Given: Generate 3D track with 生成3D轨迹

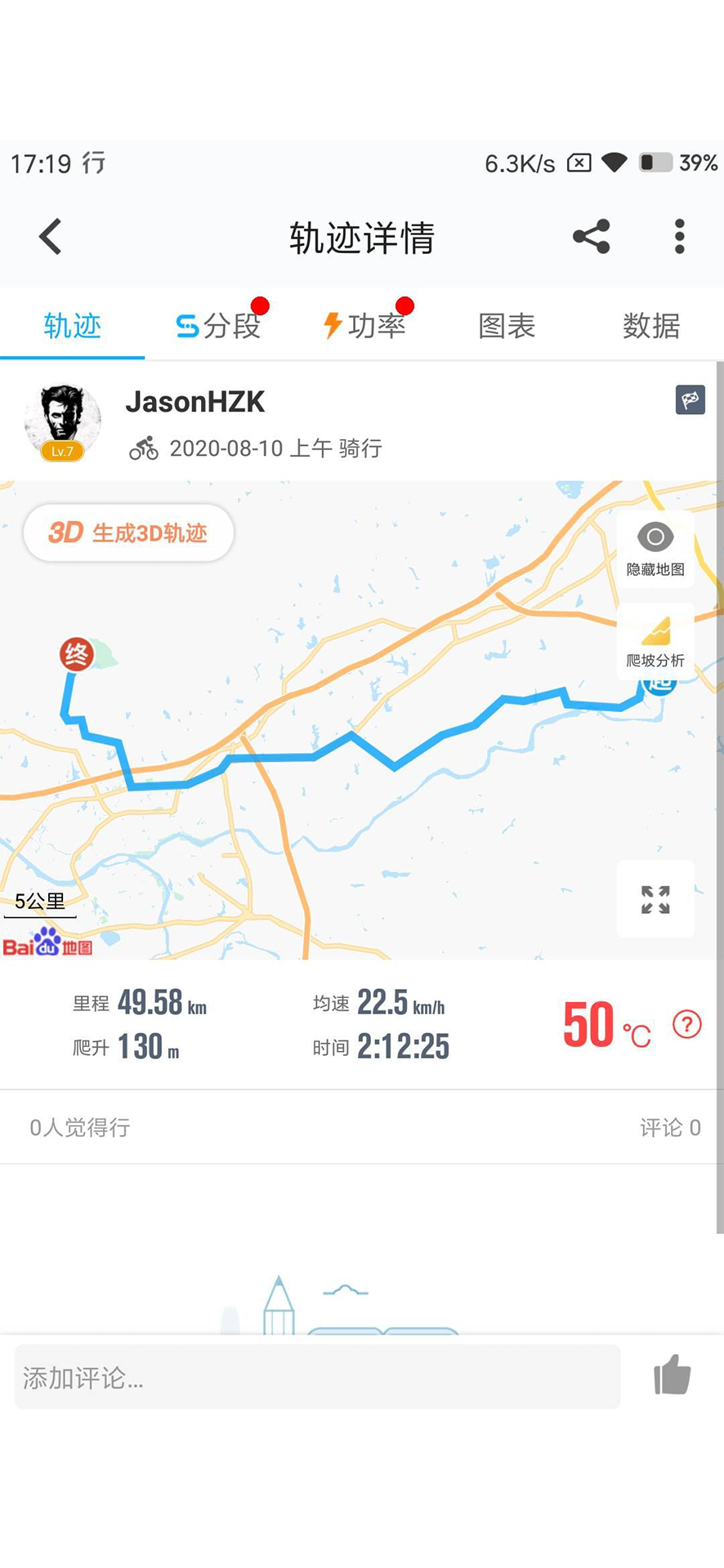Looking at the screenshot, I should pos(128,532).
